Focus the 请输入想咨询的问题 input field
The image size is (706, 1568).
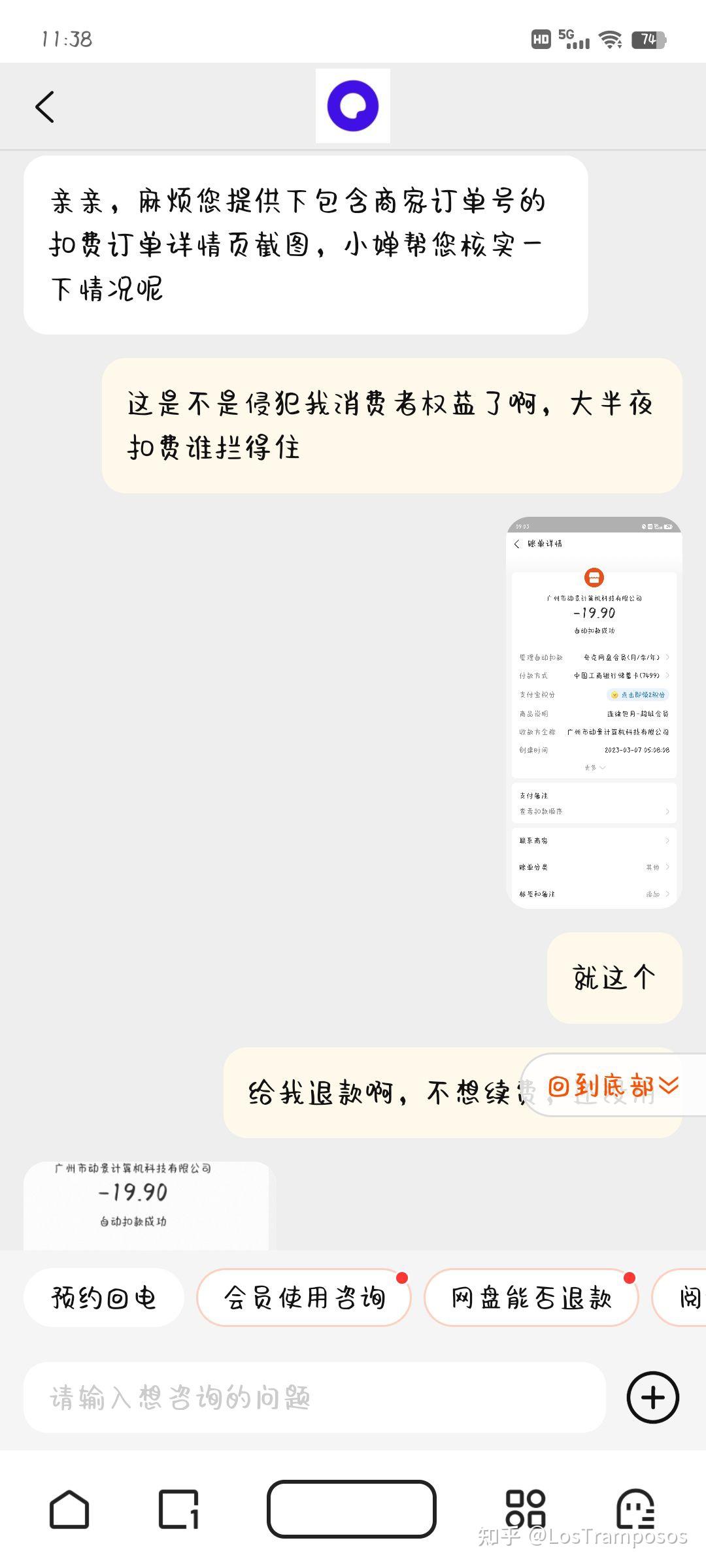click(315, 1397)
